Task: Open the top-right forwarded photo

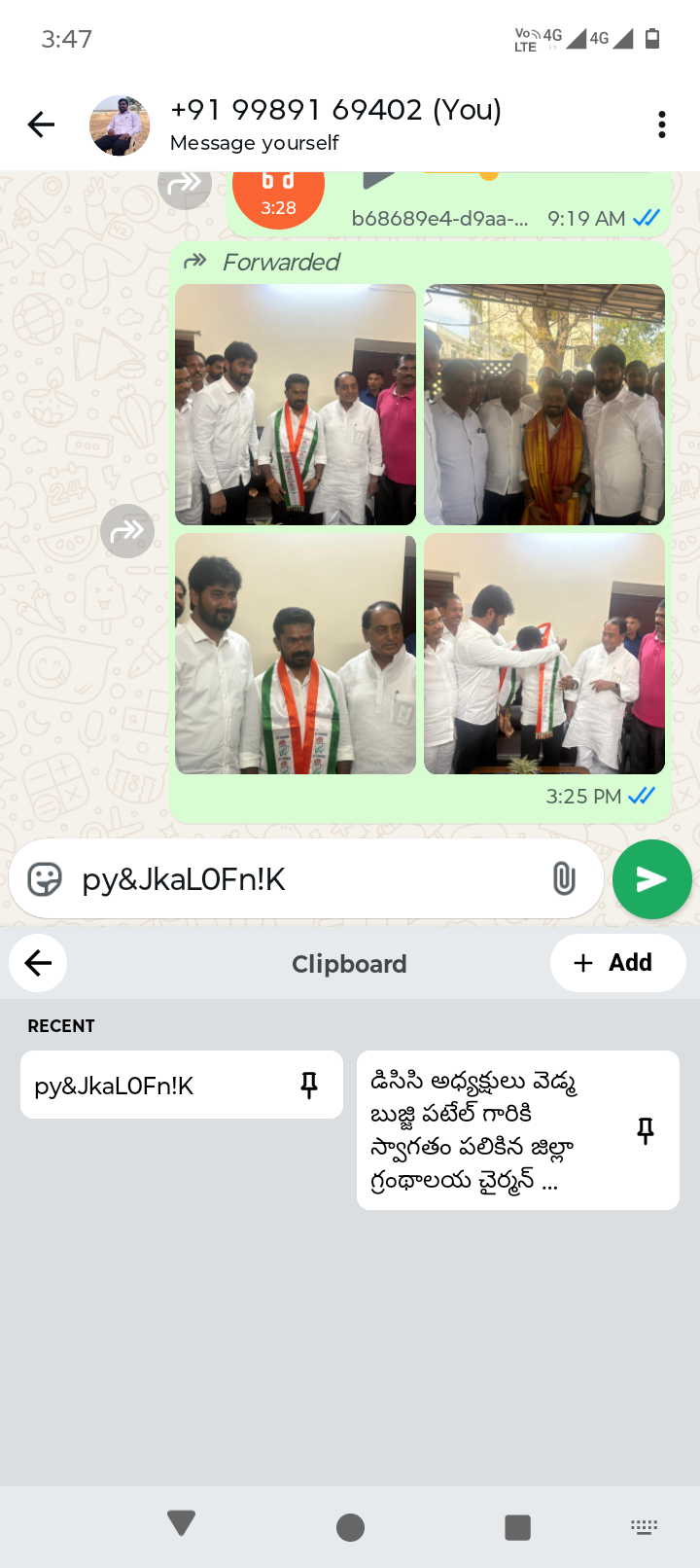Action: click(544, 405)
